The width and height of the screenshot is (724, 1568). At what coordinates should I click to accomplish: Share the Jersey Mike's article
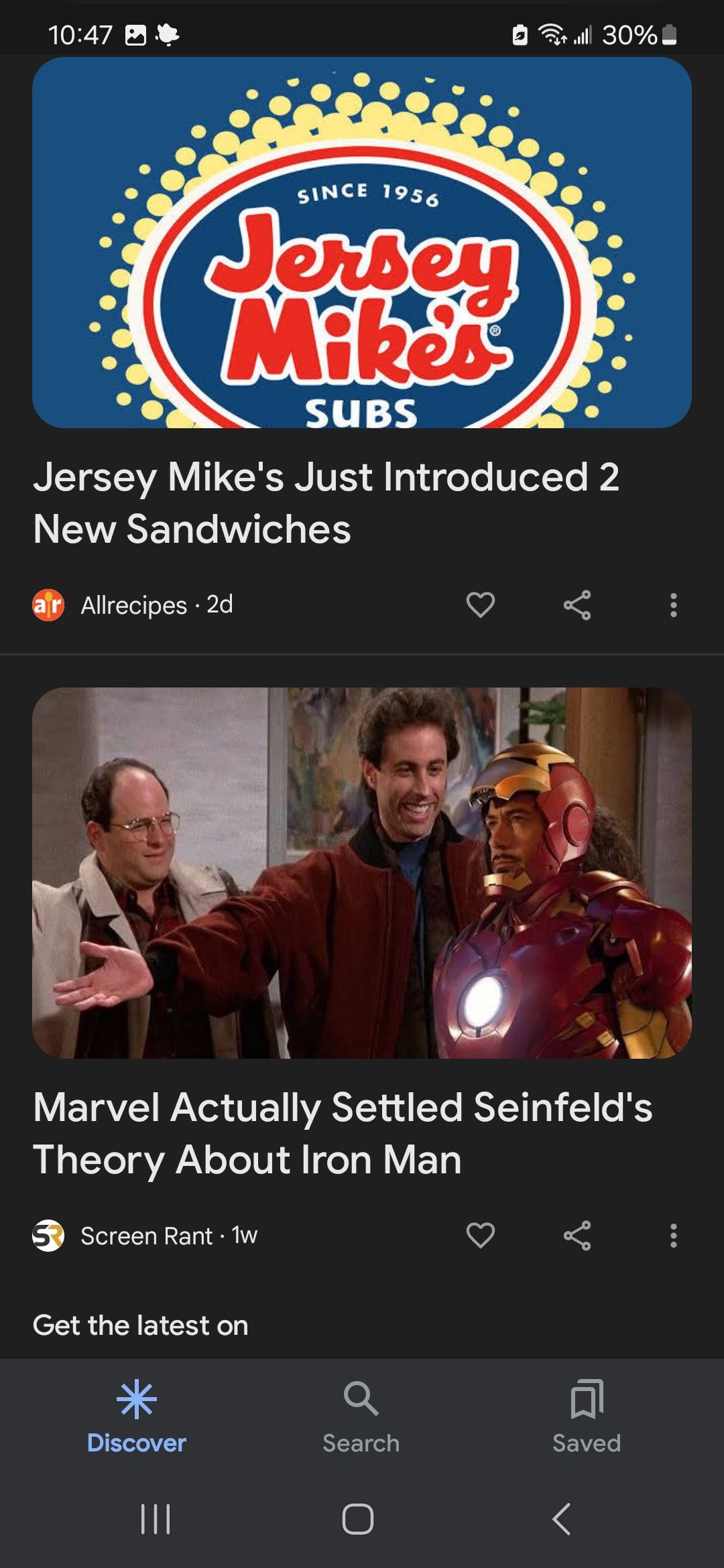tap(577, 605)
